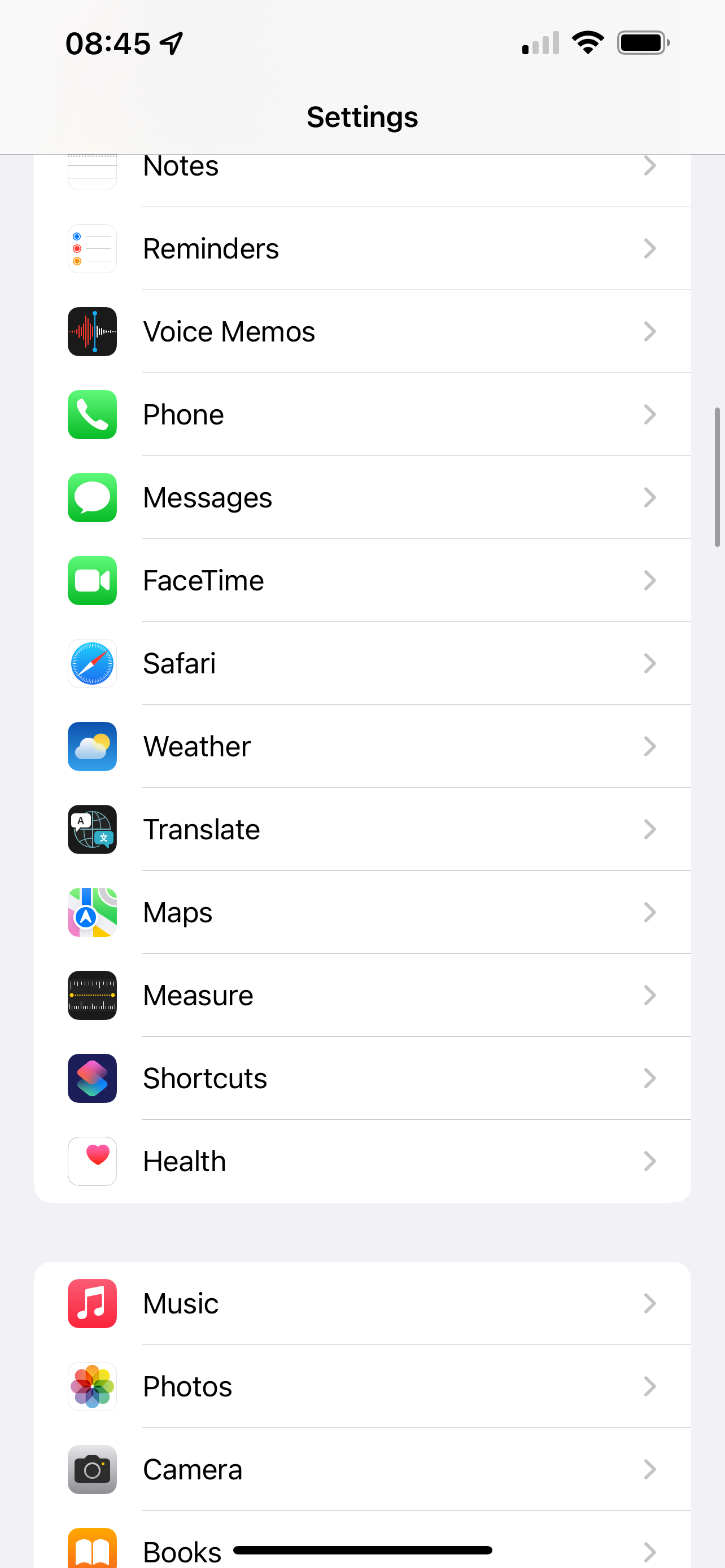Tap the Camera settings row

[361, 1469]
